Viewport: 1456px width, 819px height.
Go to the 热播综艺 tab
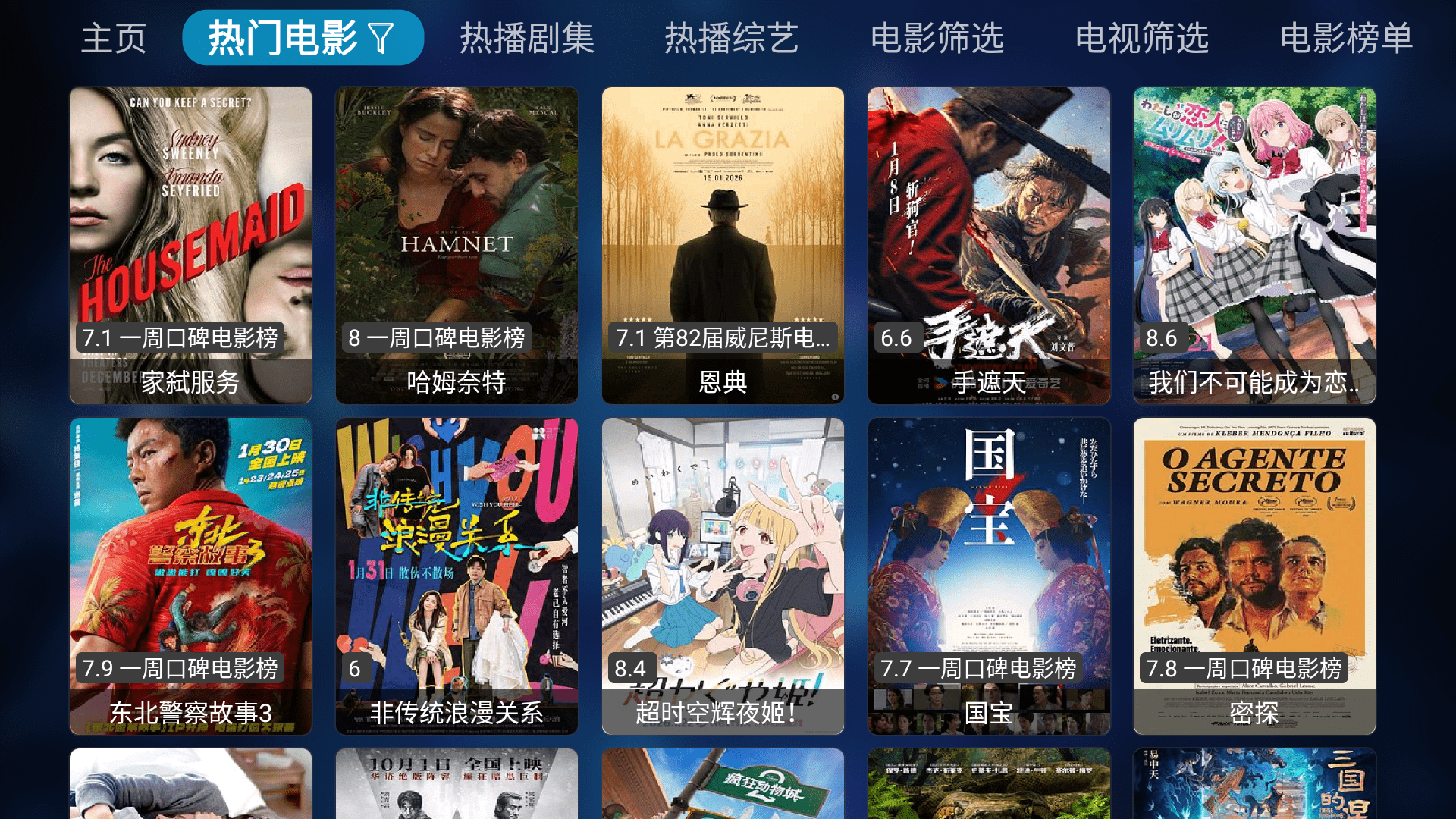[732, 38]
